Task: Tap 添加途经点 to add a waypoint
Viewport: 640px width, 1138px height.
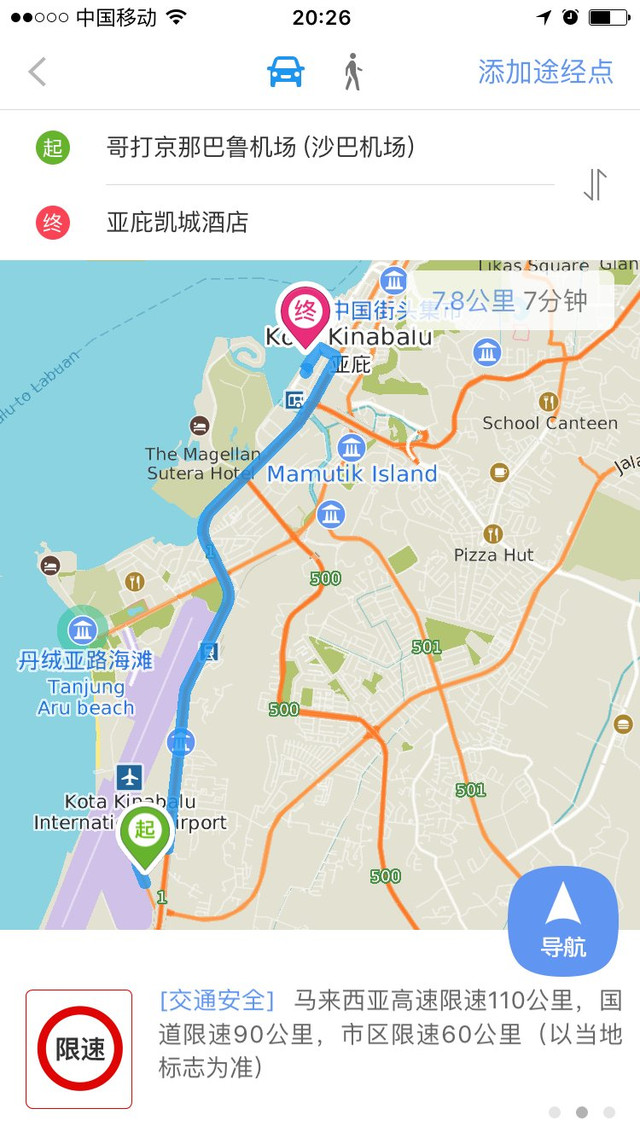Action: [545, 72]
